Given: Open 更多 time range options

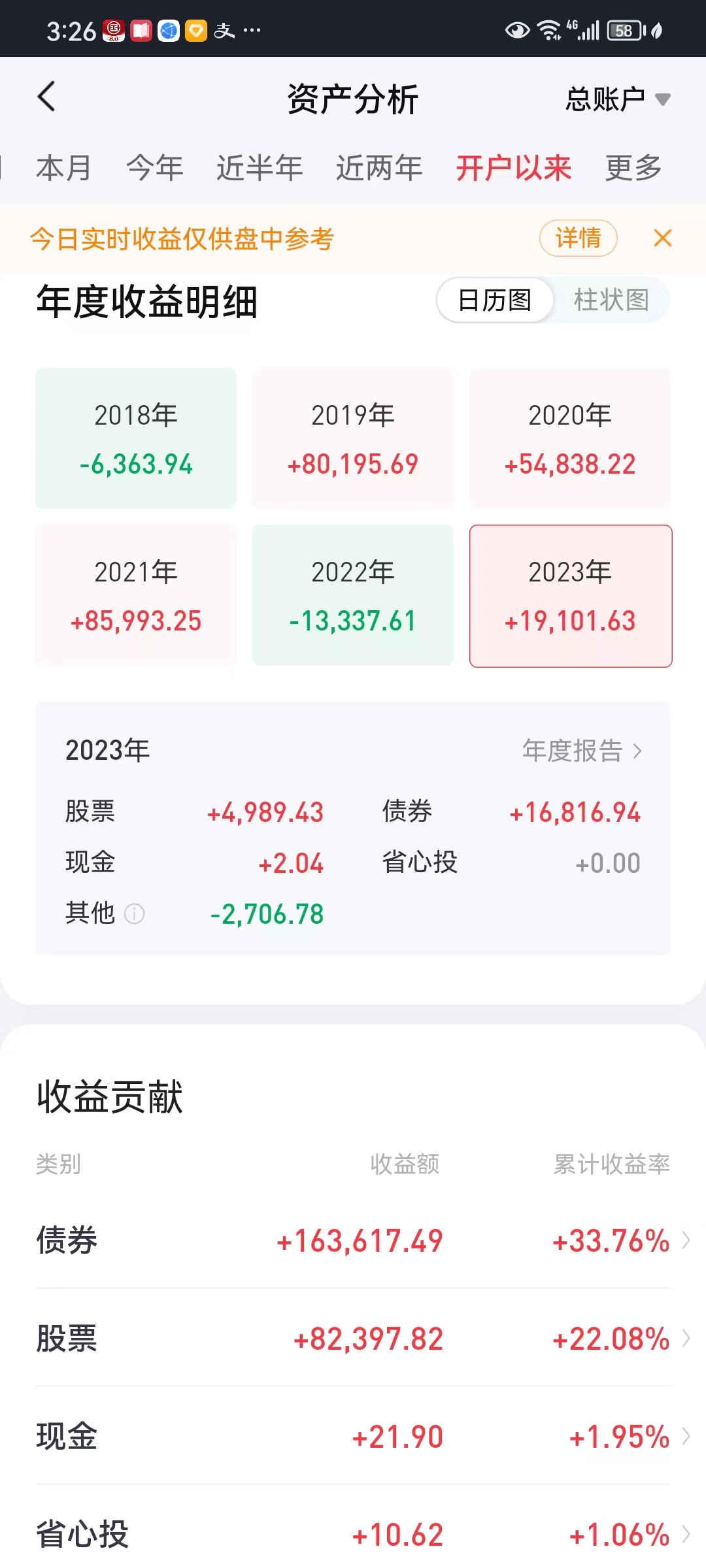Looking at the screenshot, I should tap(633, 168).
